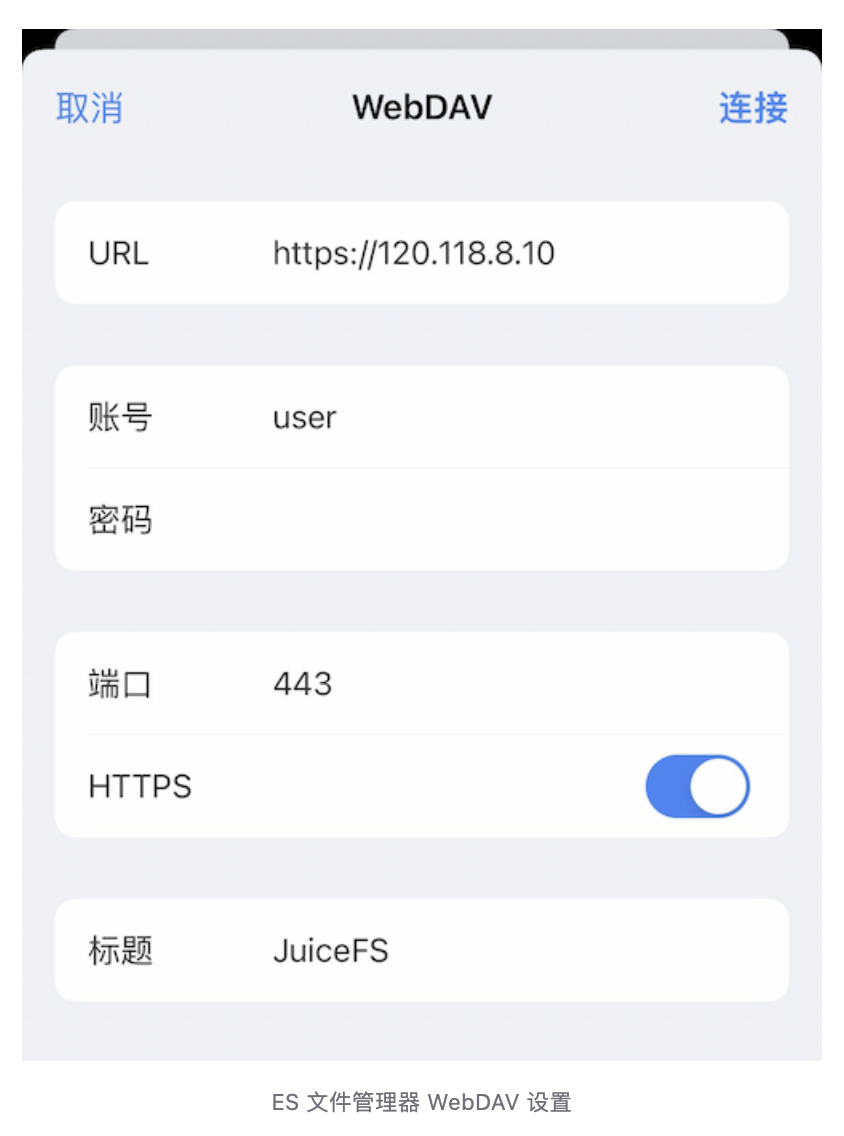The image size is (844, 1136).
Task: Click the JuiceFS title value
Action: click(x=331, y=950)
